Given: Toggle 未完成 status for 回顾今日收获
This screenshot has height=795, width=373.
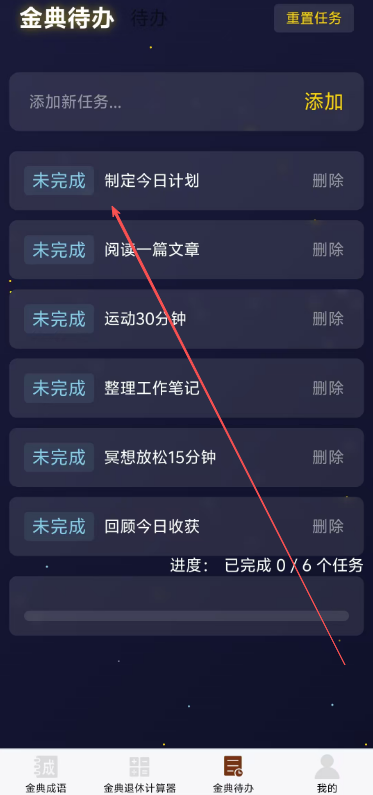Looking at the screenshot, I should coord(59,526).
